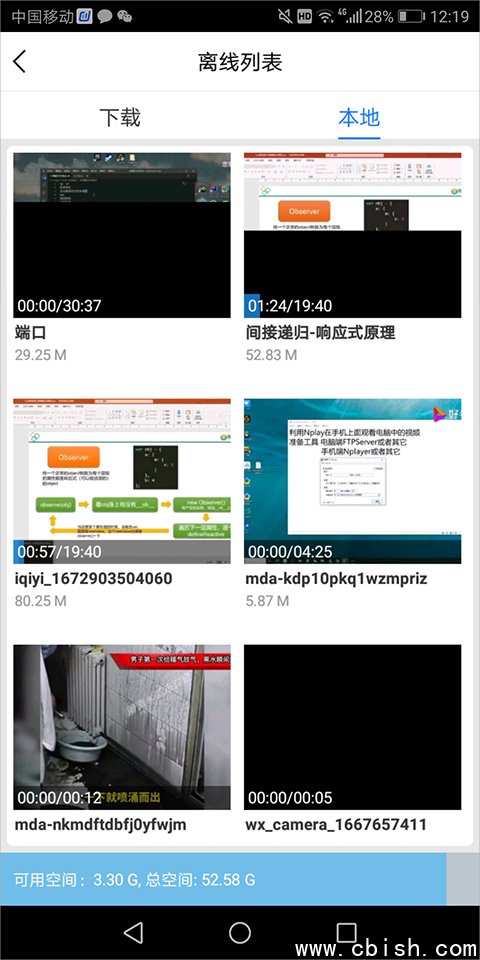Select the 本地 tab
Viewport: 480px width, 960px height.
click(359, 117)
